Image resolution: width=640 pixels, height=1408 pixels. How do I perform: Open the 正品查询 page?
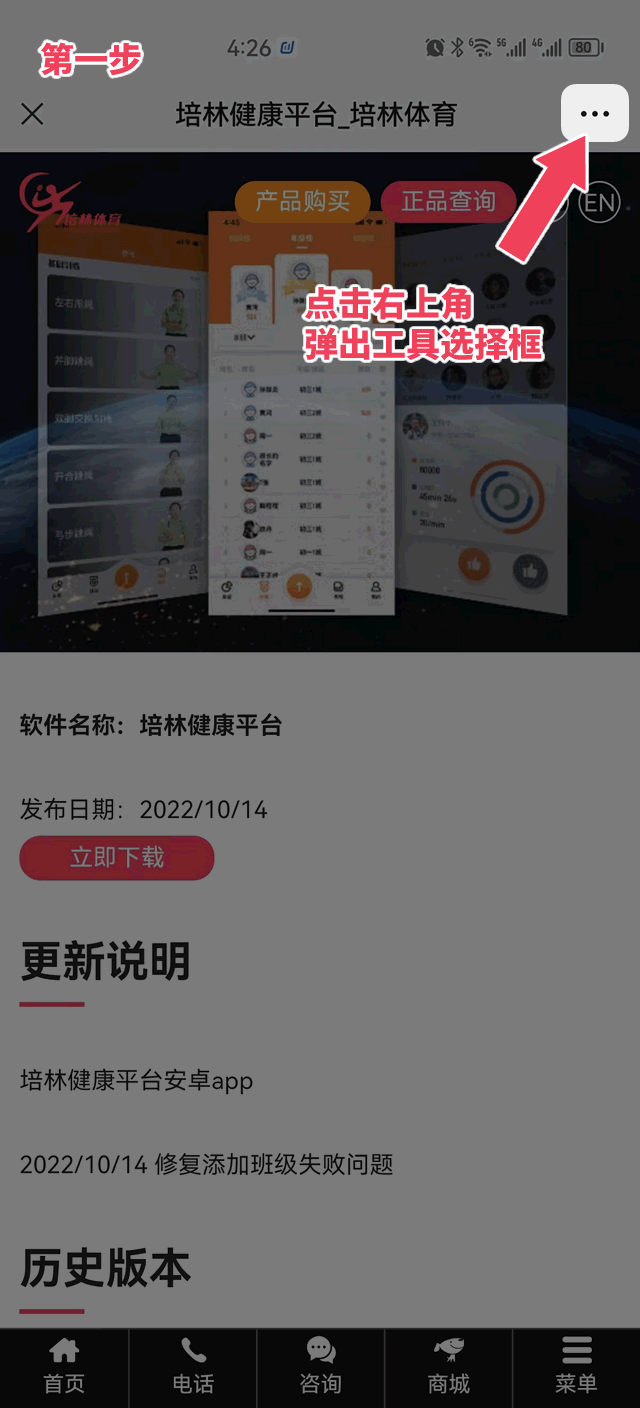point(448,202)
